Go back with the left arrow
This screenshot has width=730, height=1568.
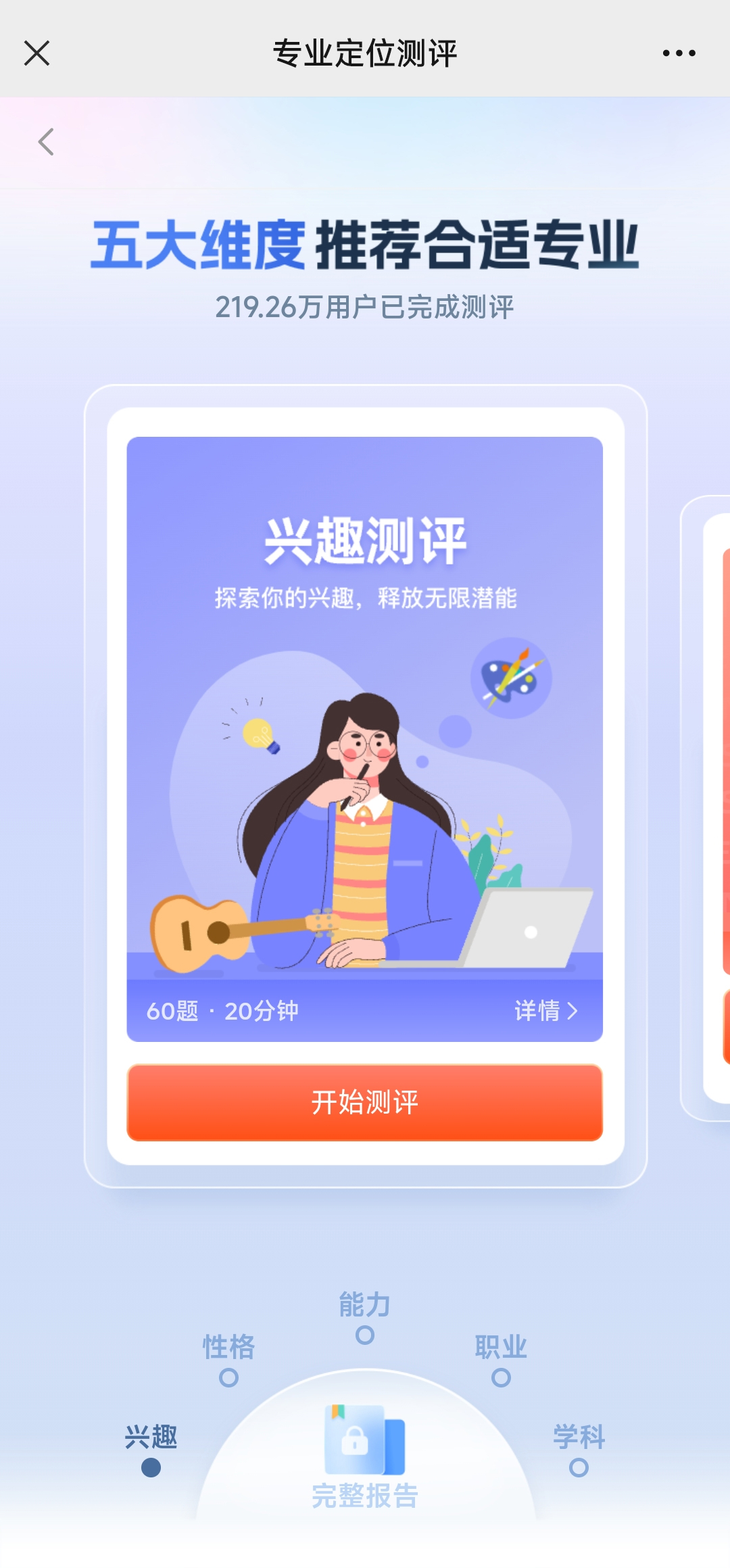(x=46, y=142)
